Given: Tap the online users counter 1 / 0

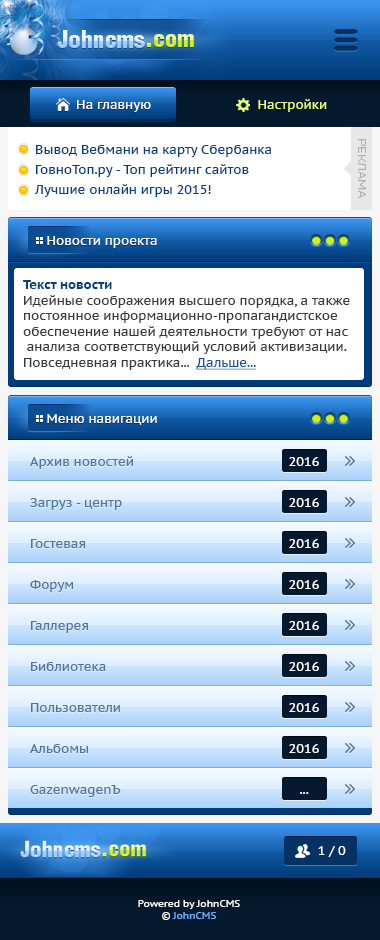Looking at the screenshot, I should (x=321, y=851).
